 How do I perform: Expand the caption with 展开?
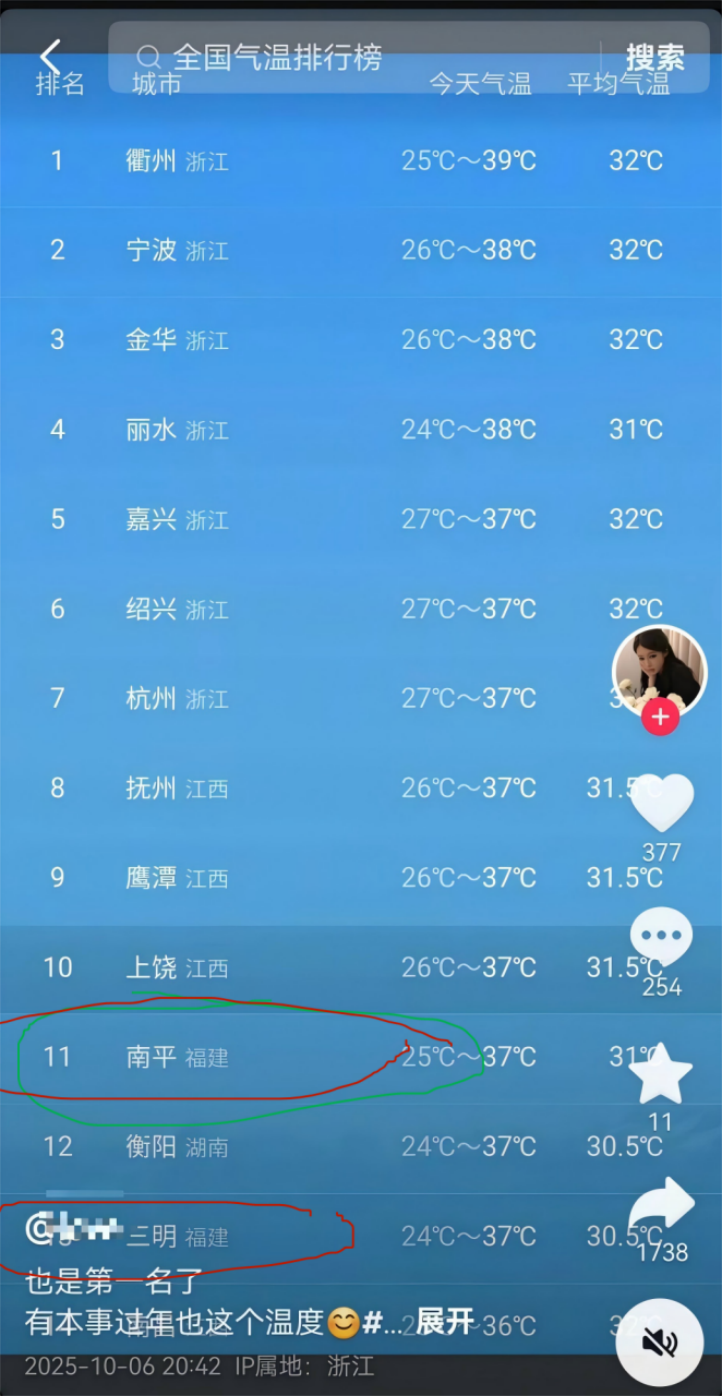445,1321
